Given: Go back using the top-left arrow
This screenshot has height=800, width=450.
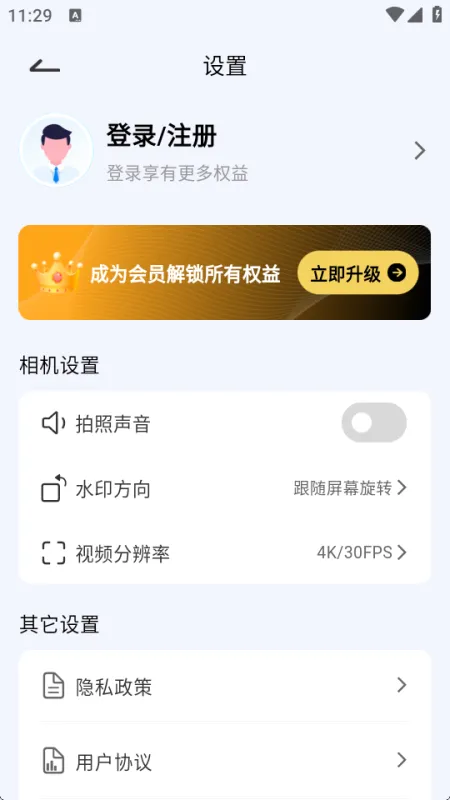Looking at the screenshot, I should (45, 66).
